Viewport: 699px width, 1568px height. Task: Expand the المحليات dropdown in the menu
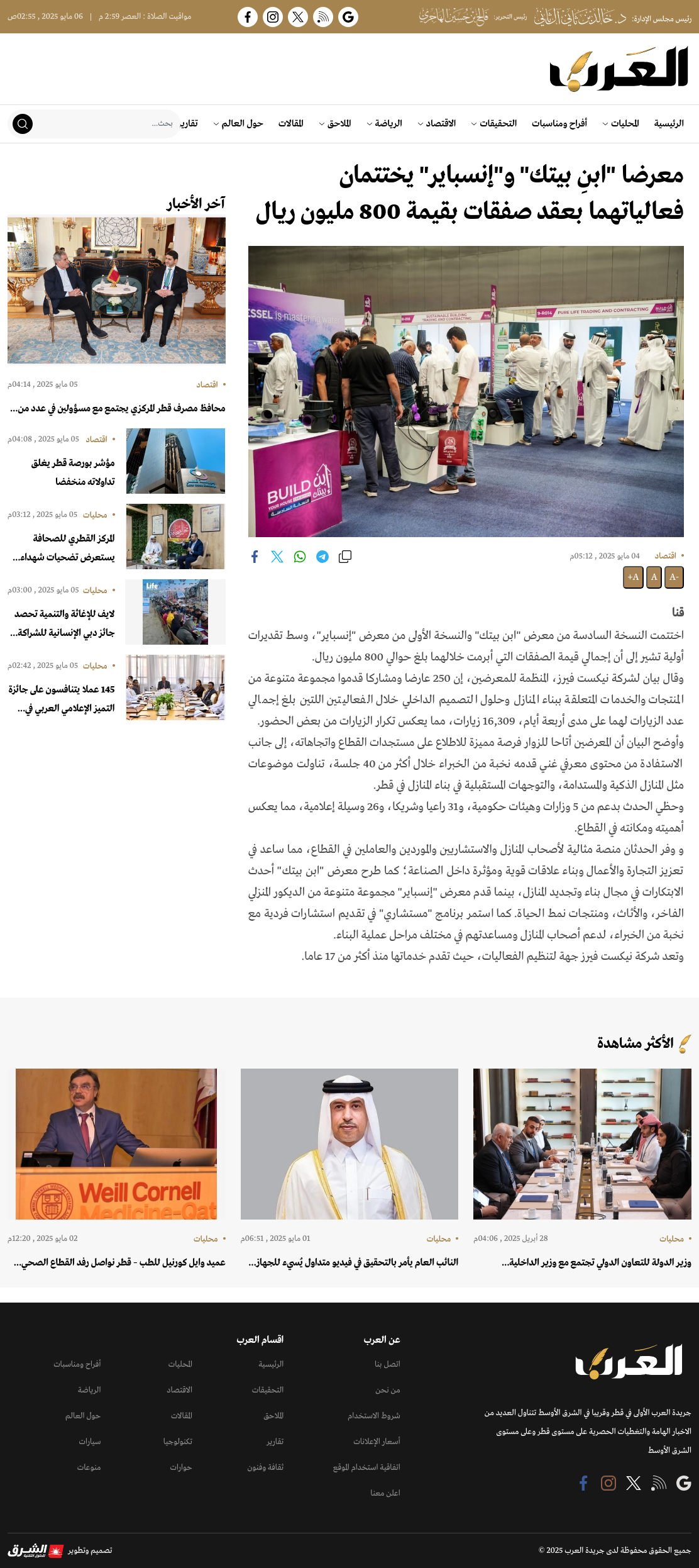620,123
